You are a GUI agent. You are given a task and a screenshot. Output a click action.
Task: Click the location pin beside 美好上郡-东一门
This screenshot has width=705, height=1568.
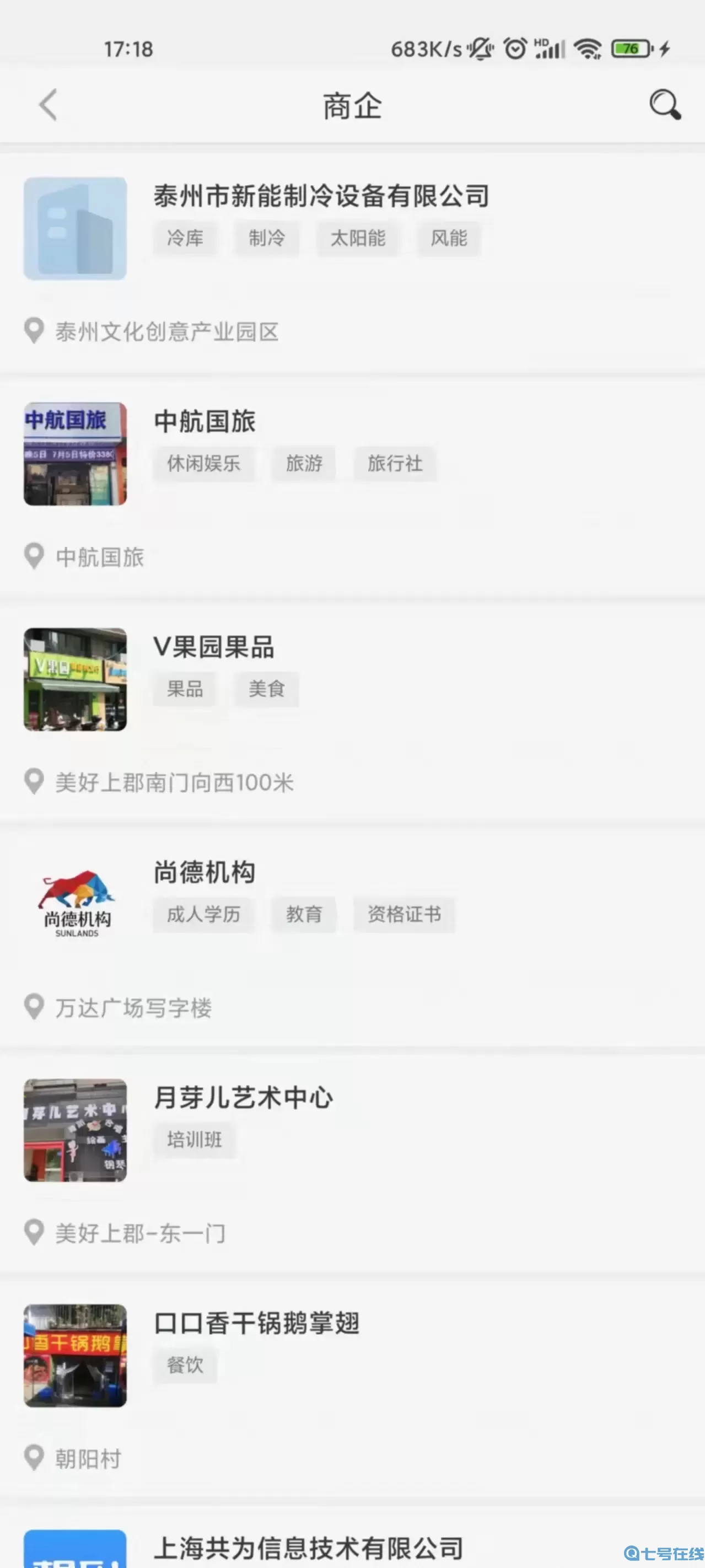coord(33,1233)
